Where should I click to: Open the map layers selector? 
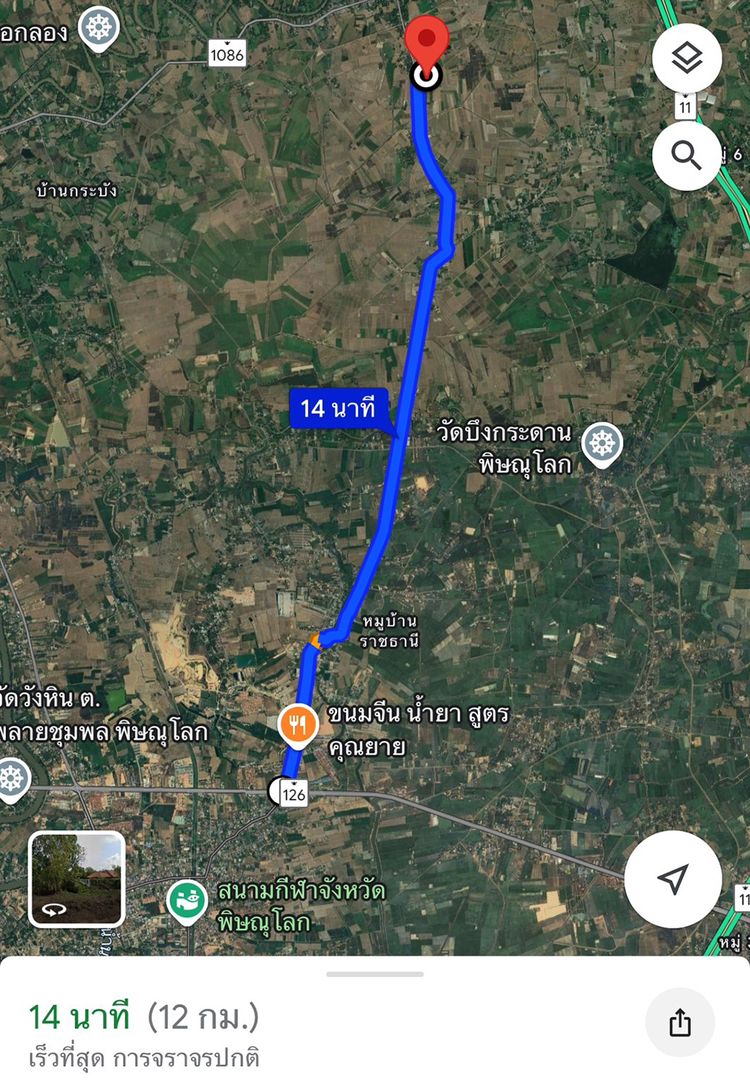pos(686,59)
